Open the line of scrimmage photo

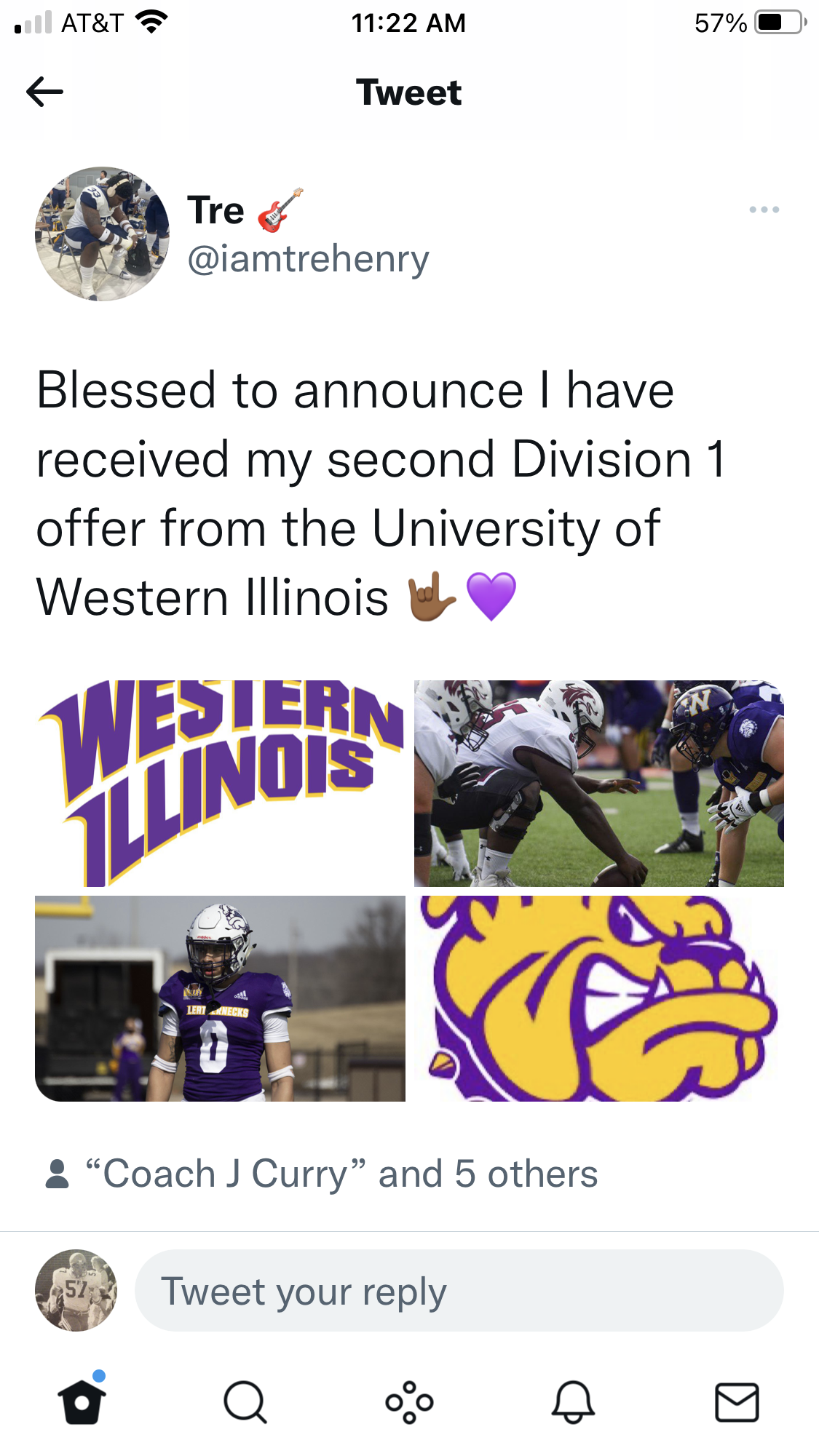[598, 783]
